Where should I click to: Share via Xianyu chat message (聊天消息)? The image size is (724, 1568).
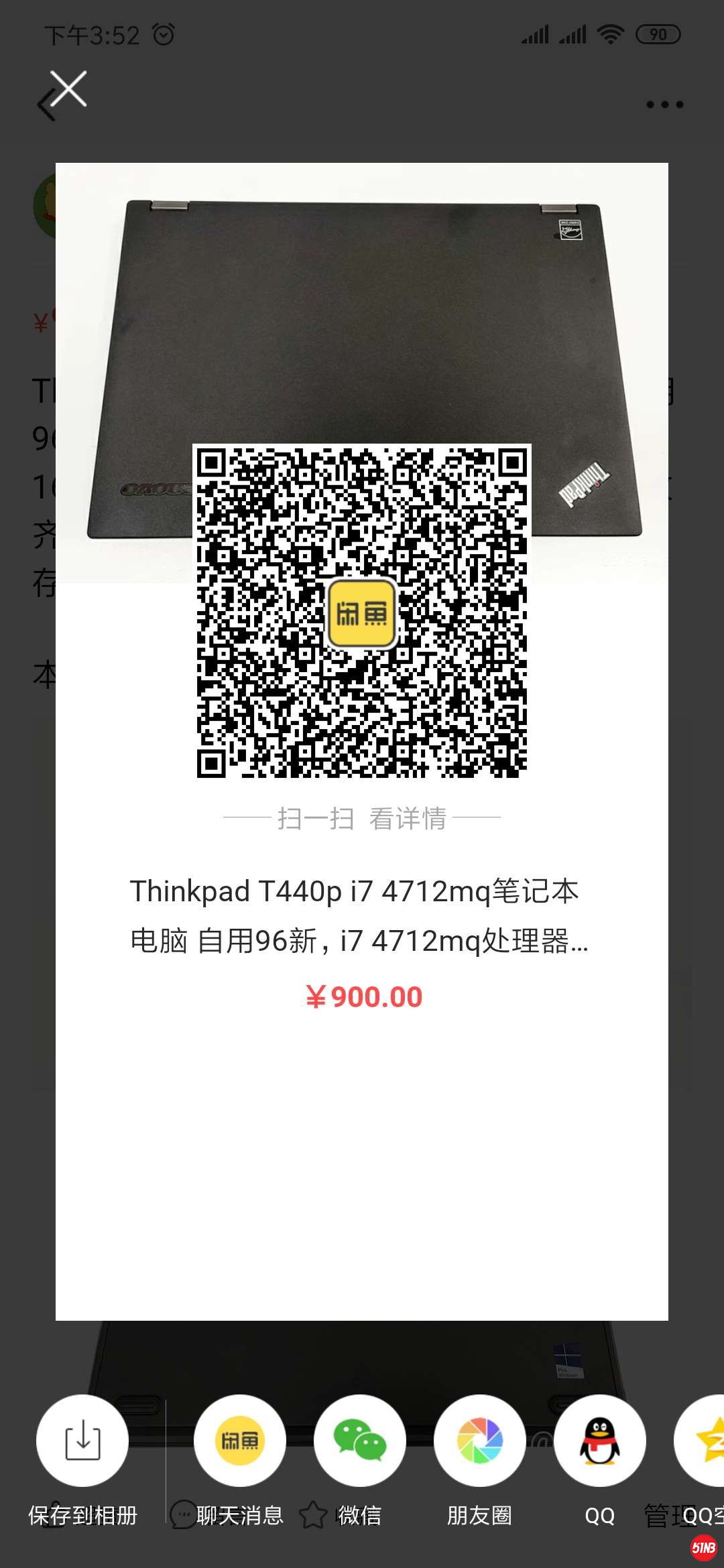click(x=240, y=1441)
